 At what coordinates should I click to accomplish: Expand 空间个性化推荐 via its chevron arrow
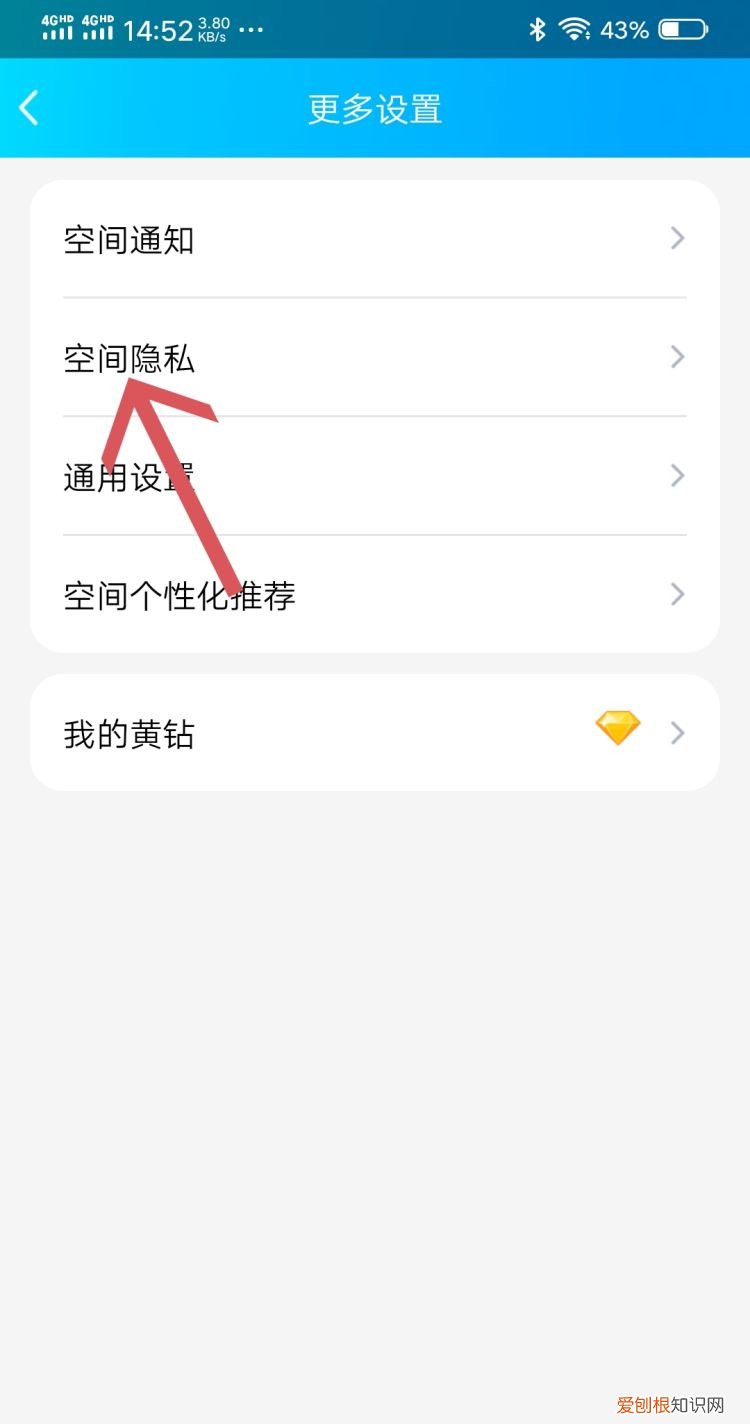coord(677,594)
